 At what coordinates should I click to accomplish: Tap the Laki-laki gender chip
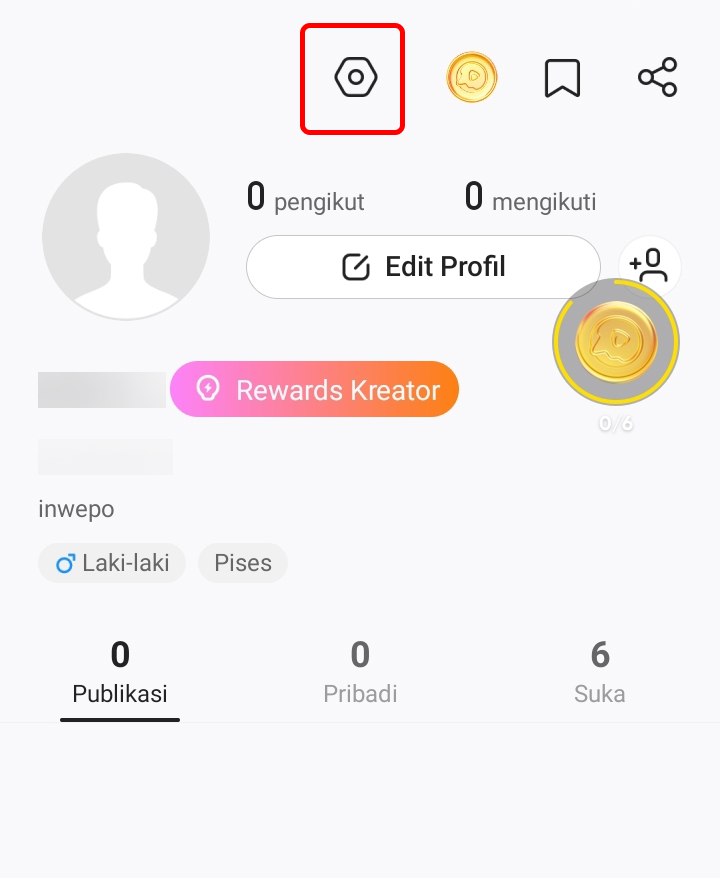pos(111,563)
